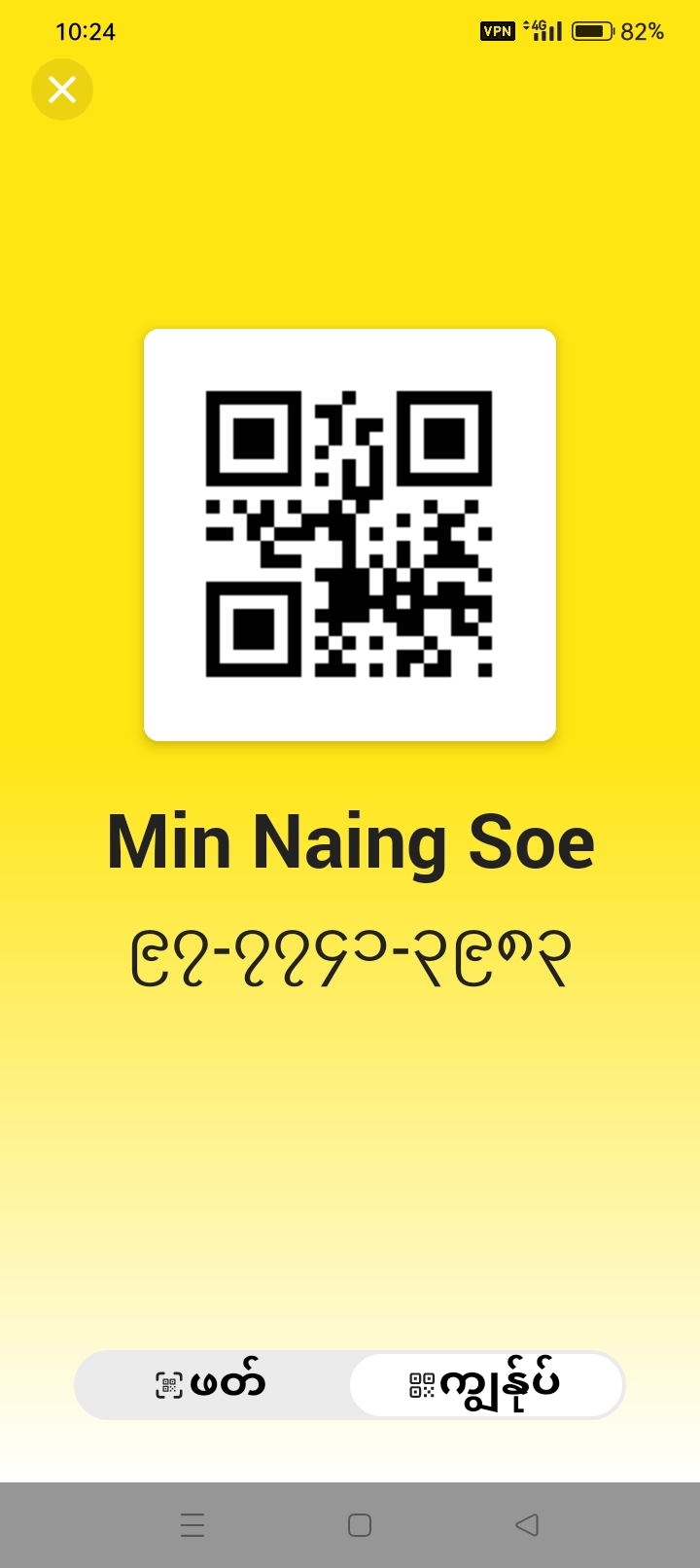Go to the home screen
The width and height of the screenshot is (700, 1568).
point(360,1524)
